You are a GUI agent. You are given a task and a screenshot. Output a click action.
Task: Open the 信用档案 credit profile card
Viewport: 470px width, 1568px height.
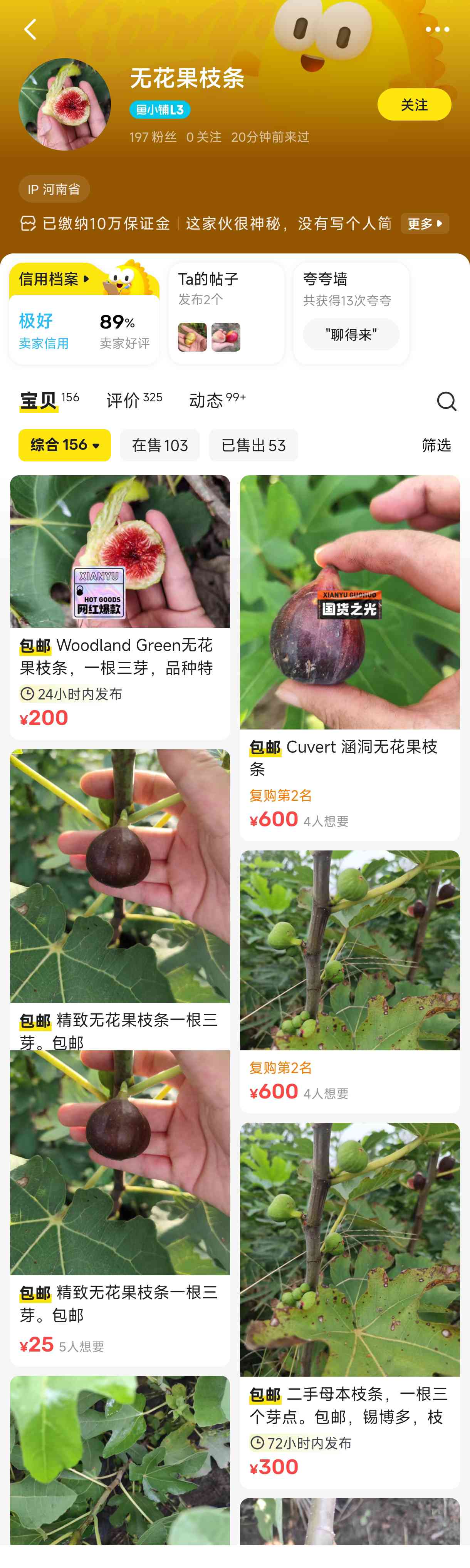pyautogui.click(x=84, y=314)
